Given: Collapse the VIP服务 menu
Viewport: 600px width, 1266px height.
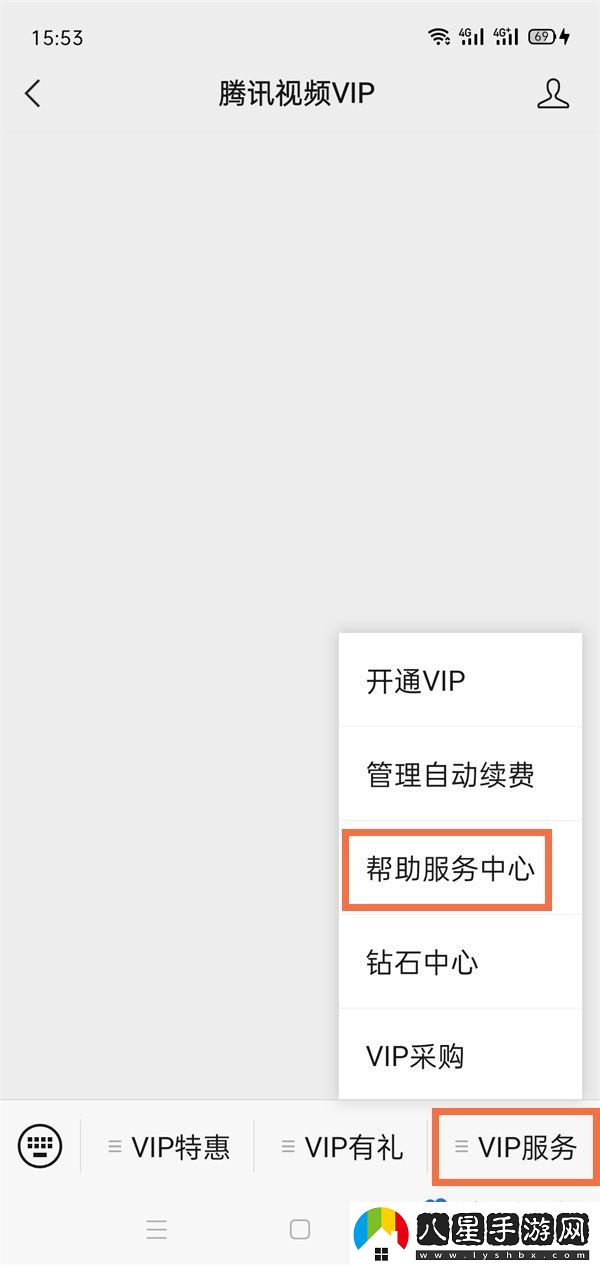Looking at the screenshot, I should click(516, 1147).
